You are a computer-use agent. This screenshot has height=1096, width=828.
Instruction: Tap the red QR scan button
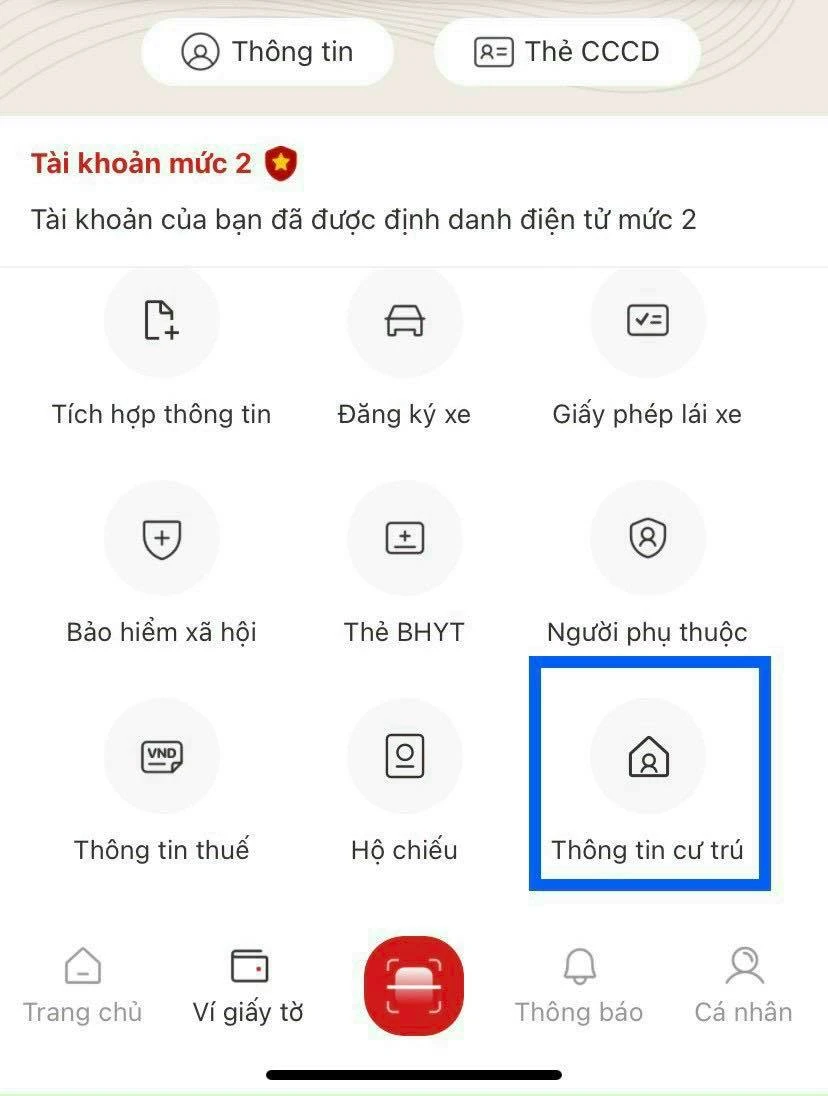[x=413, y=985]
